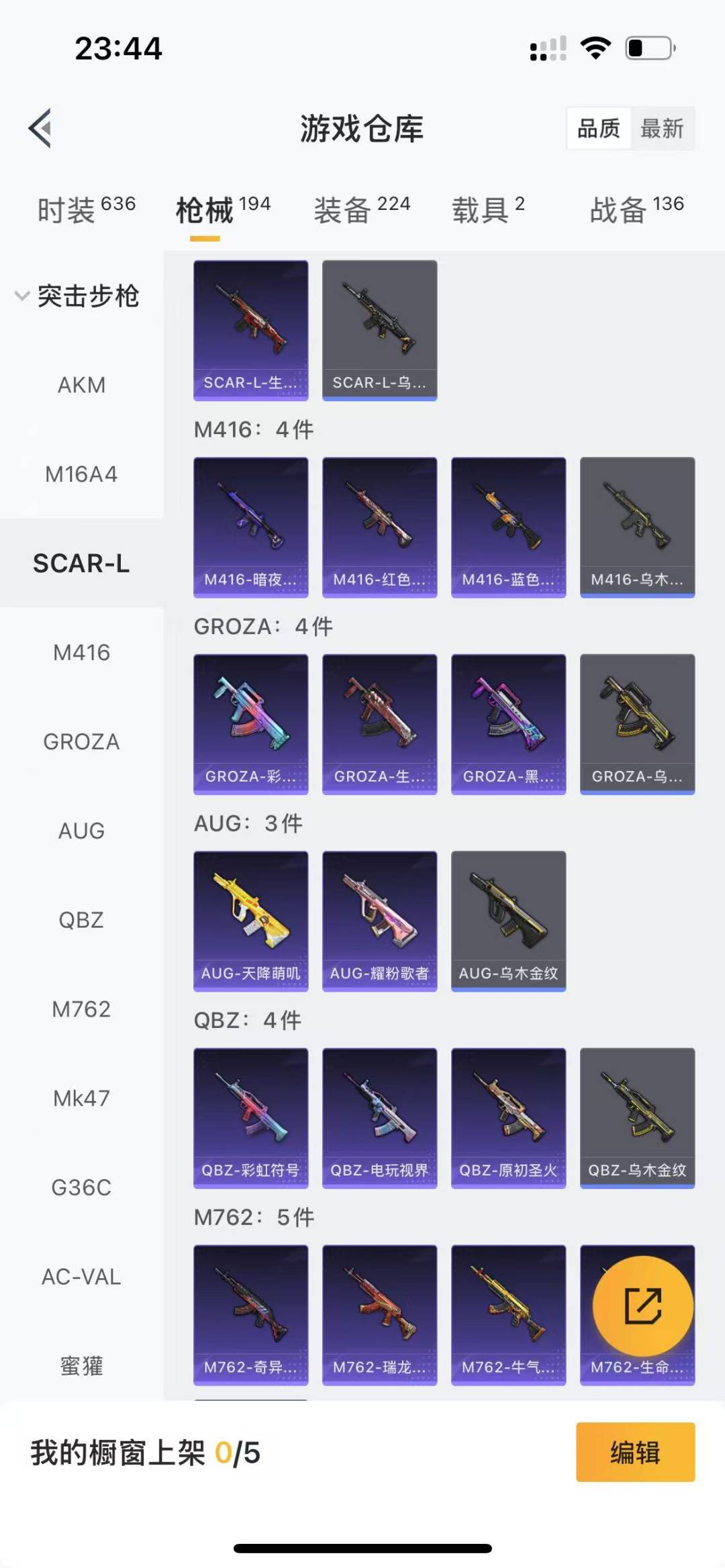Screen dimensions: 725x1568
Task: Go back using the arrow
Action: coord(40,127)
